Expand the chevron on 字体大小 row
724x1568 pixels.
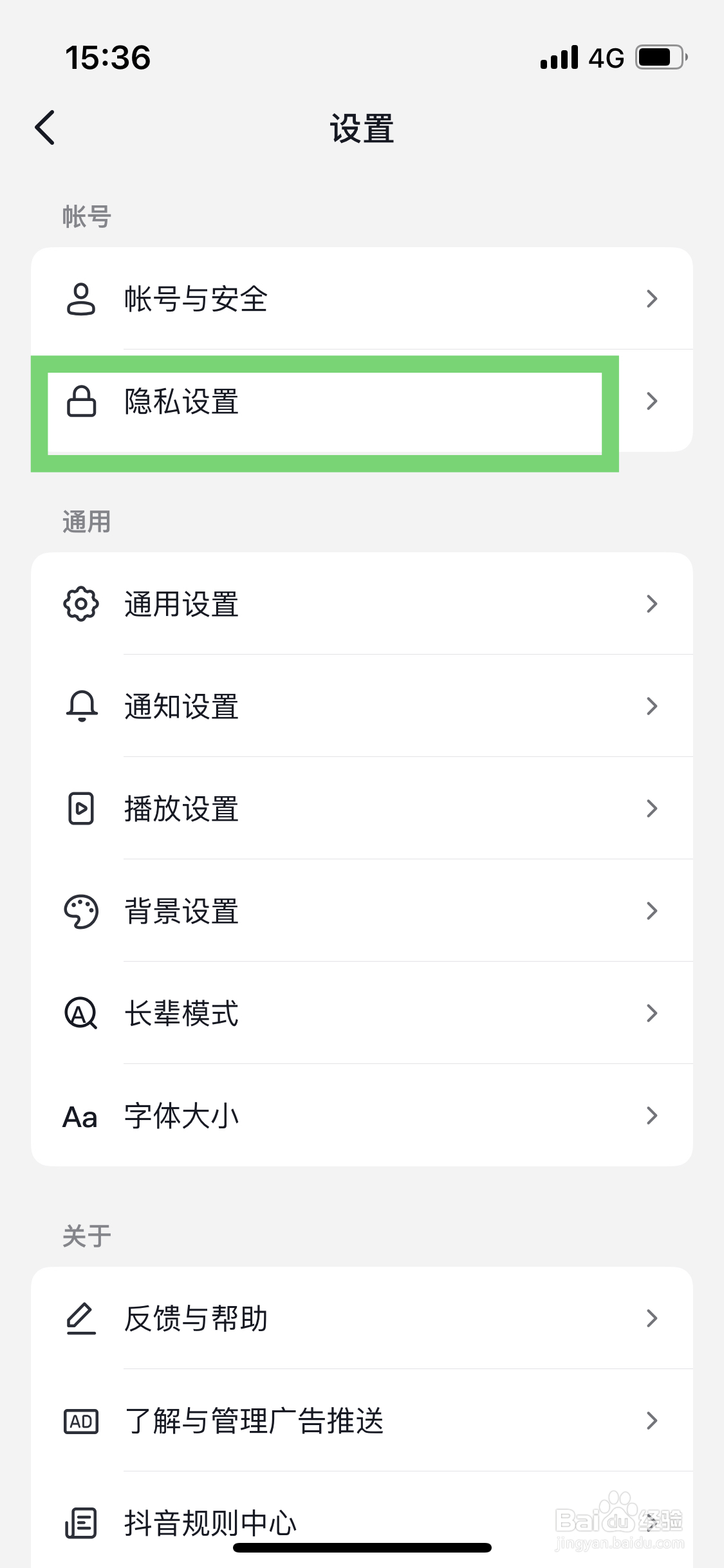[652, 1115]
